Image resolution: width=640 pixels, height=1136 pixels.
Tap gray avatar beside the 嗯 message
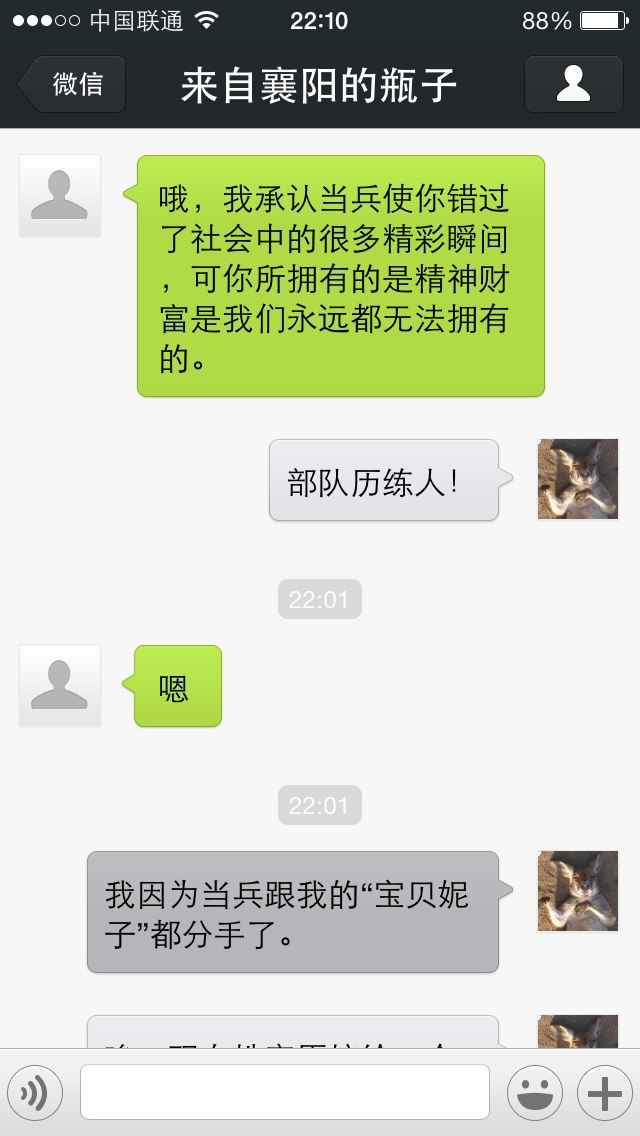click(x=59, y=685)
